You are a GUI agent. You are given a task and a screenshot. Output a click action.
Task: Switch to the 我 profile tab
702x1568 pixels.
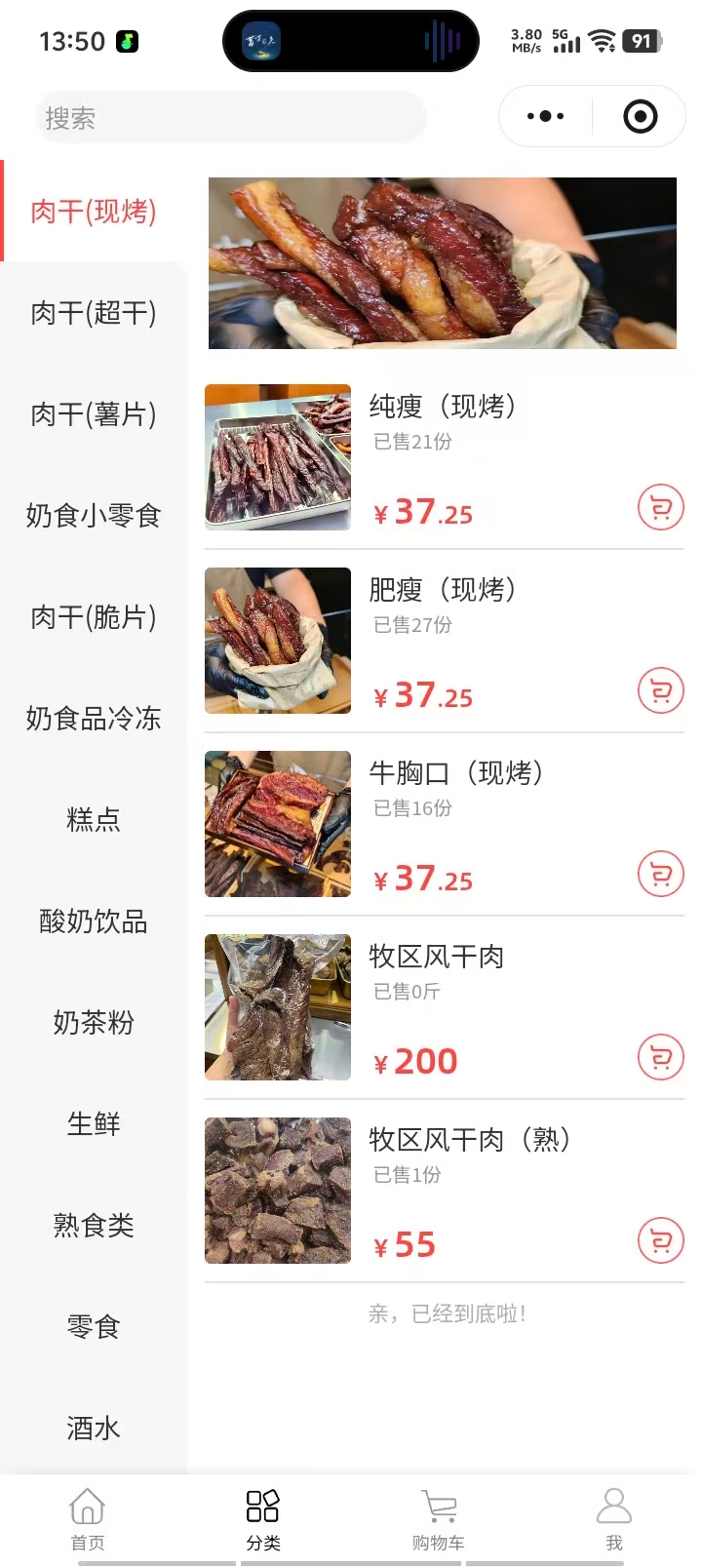click(614, 1517)
